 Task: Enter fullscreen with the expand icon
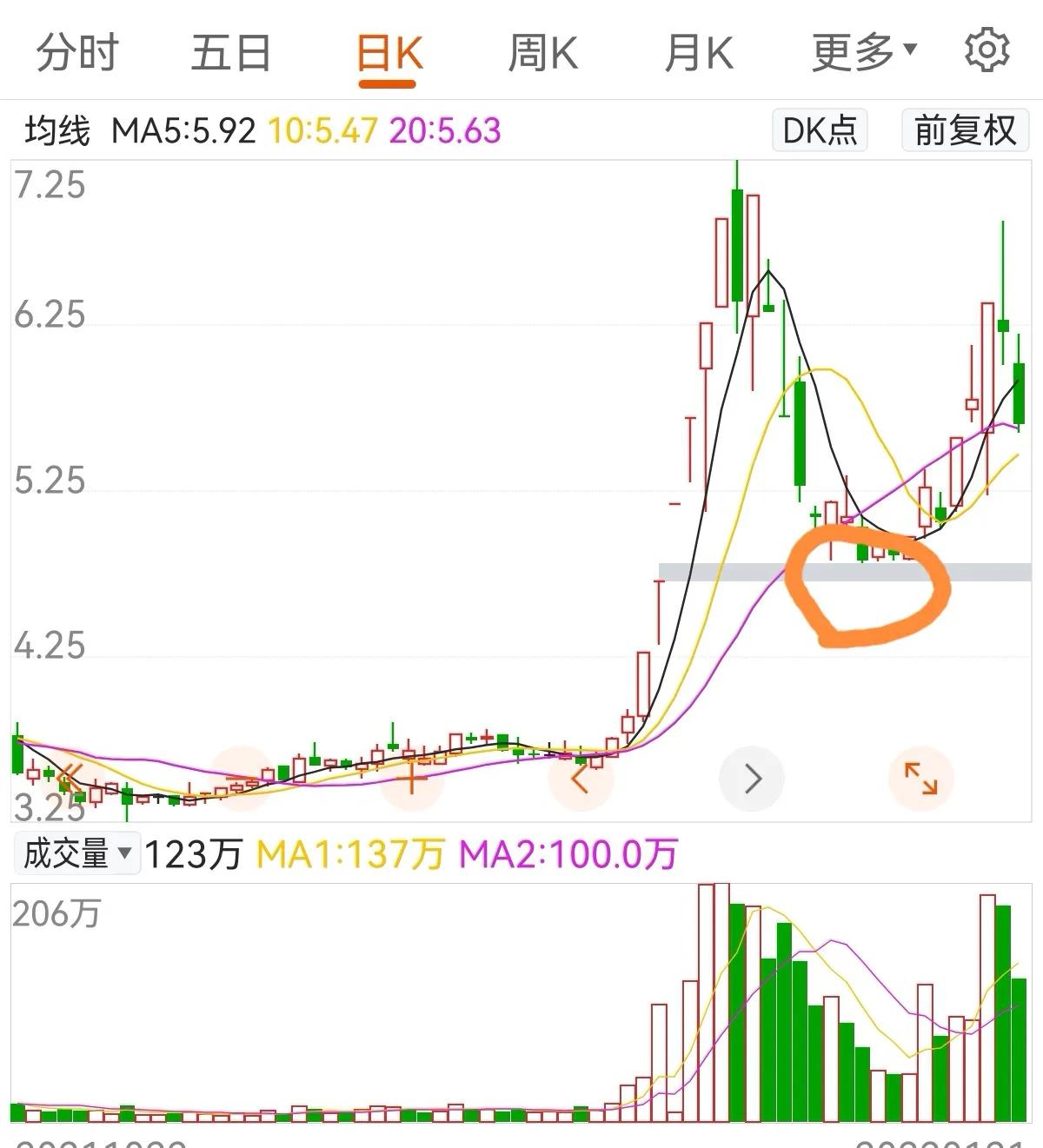pyautogui.click(x=921, y=779)
